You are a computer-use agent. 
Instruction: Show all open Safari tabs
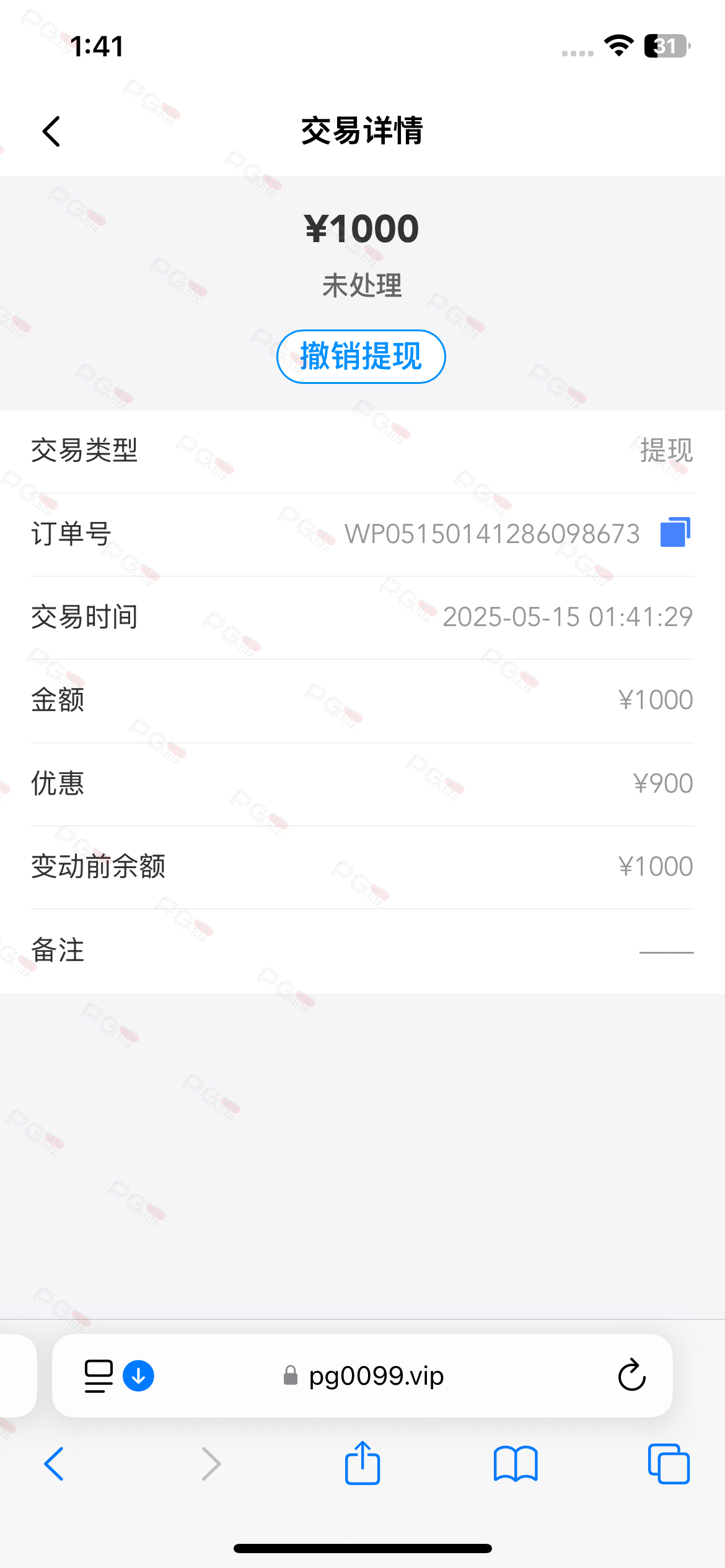tap(669, 1465)
